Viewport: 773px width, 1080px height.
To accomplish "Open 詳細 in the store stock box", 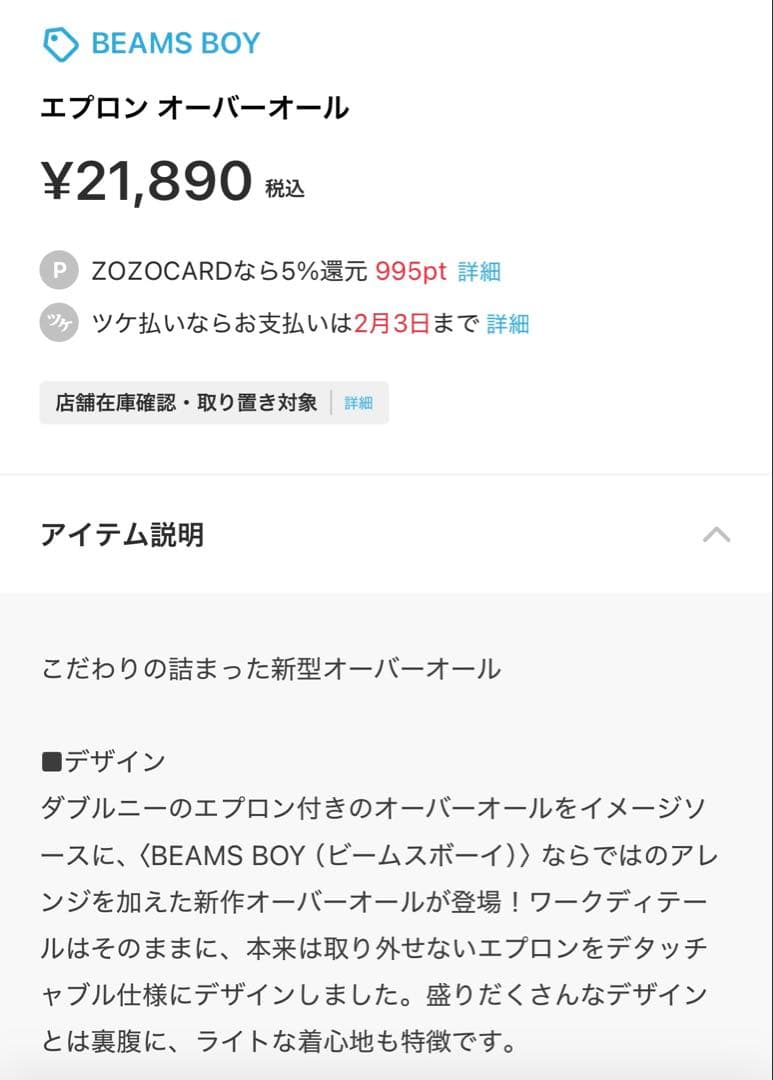I will pos(358,403).
